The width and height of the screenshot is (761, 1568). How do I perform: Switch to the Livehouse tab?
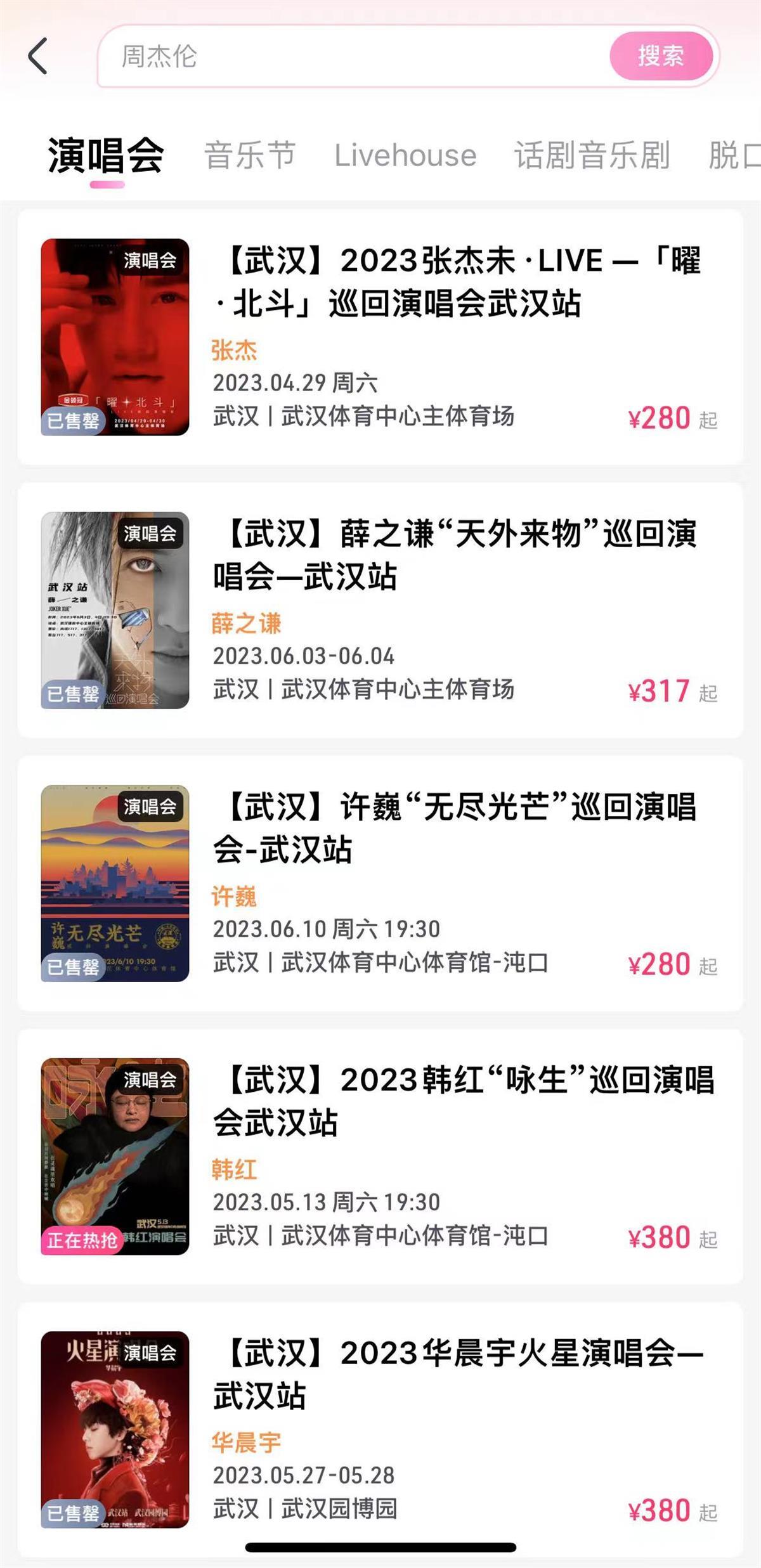click(405, 156)
